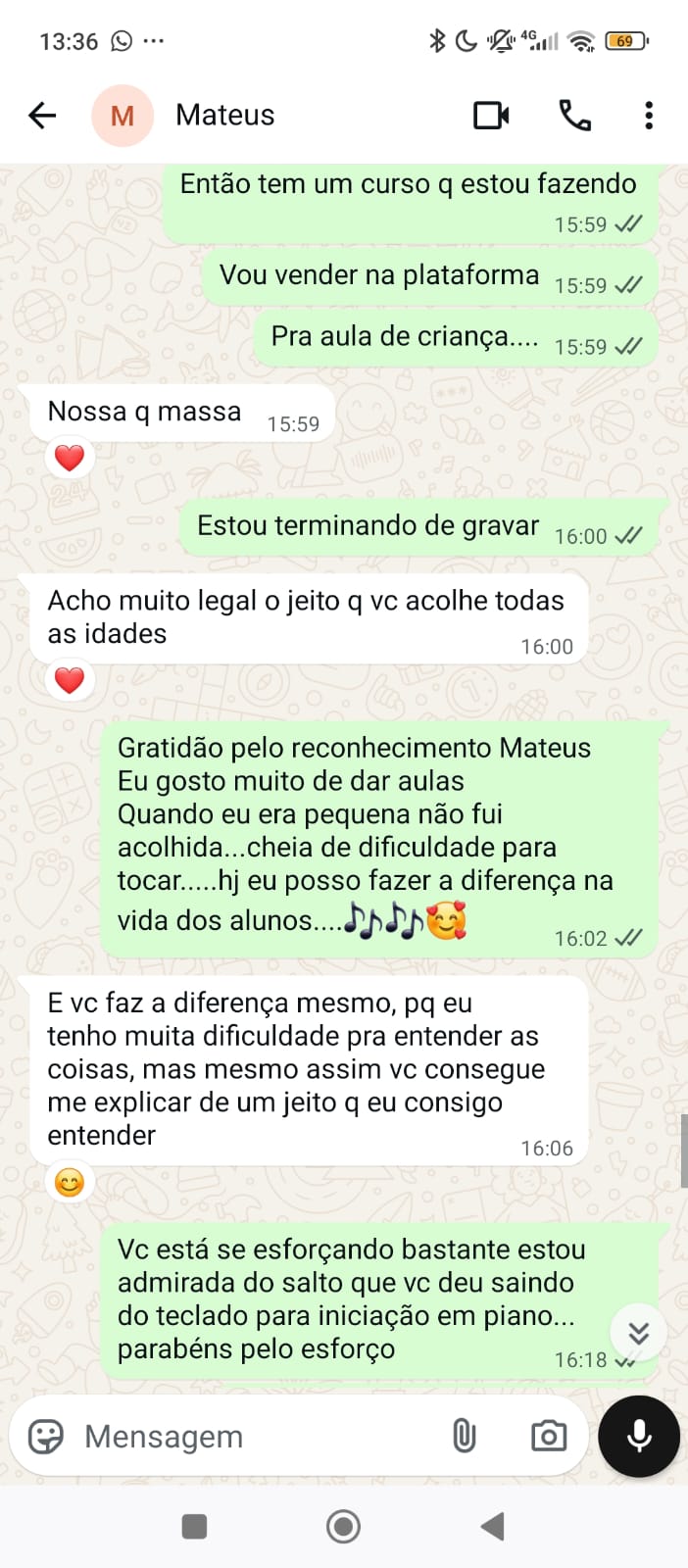Tap the system back button
The height and width of the screenshot is (1568, 688).
(493, 1526)
